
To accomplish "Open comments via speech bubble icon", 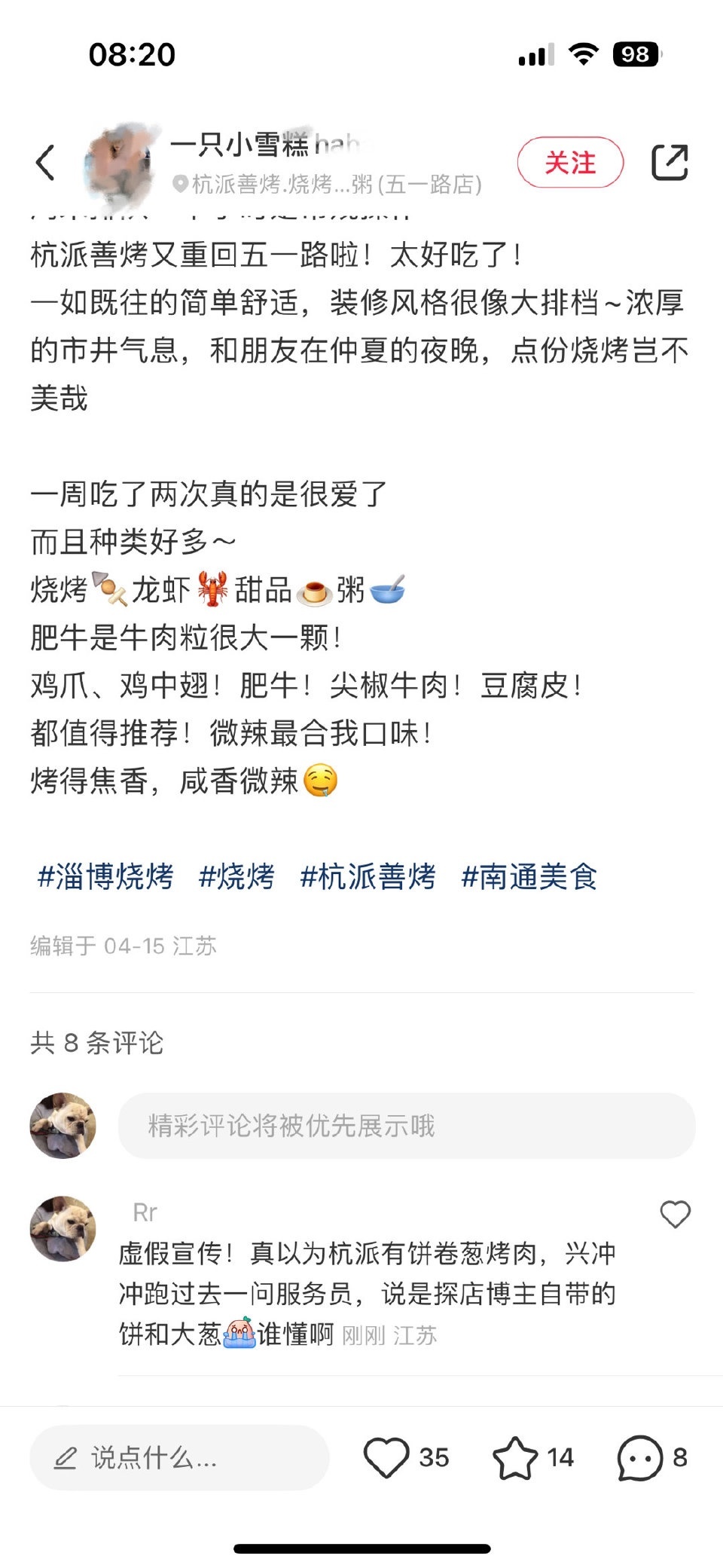I will (639, 1457).
